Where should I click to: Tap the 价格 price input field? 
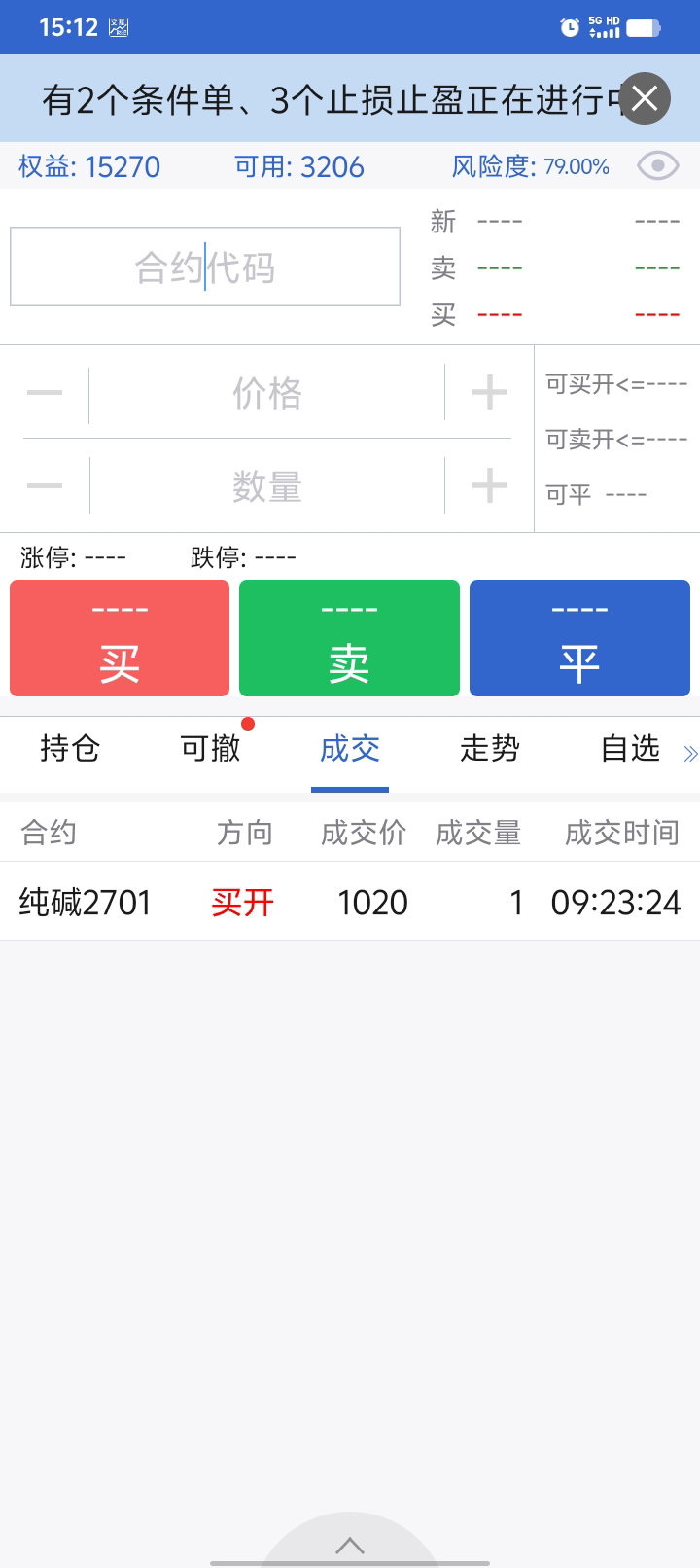[267, 393]
